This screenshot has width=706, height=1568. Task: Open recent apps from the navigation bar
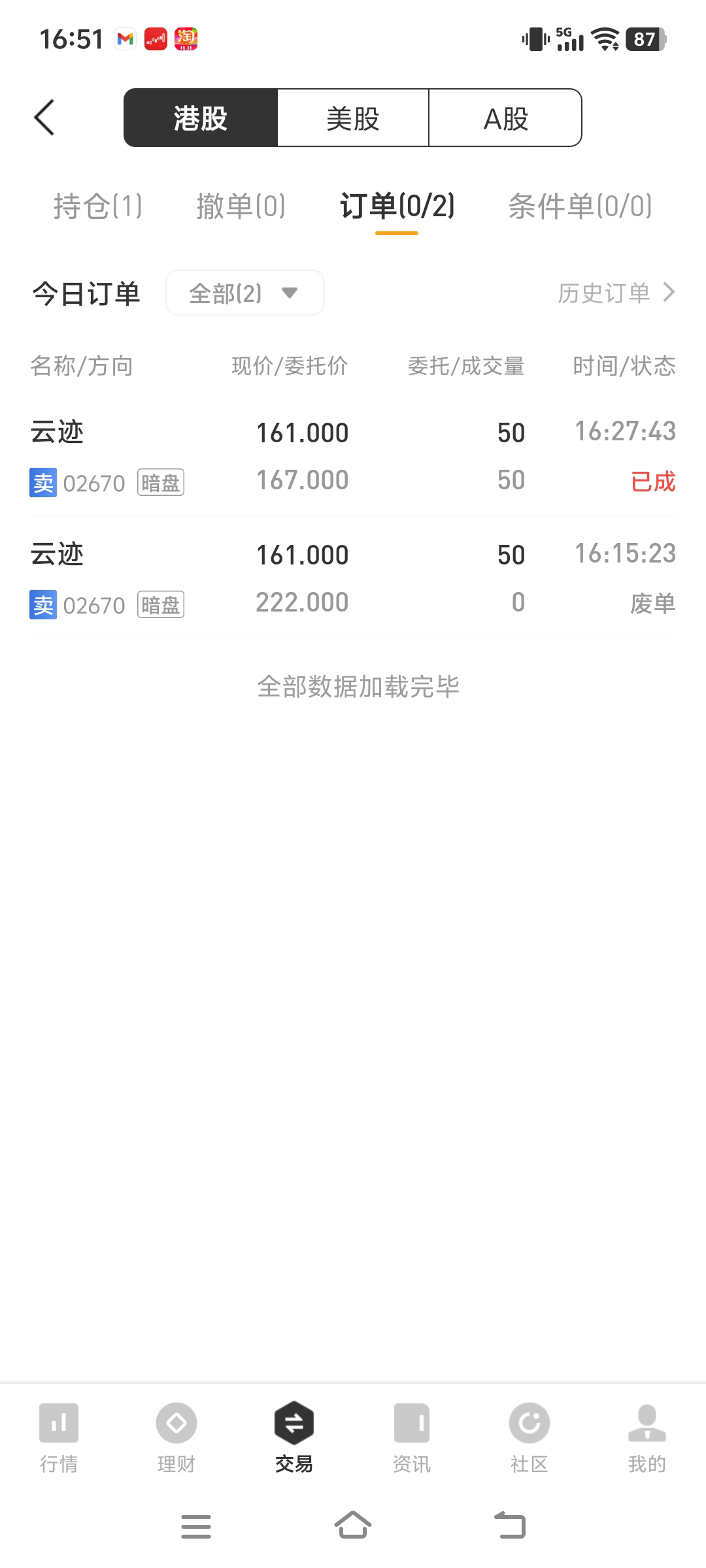coord(196,1526)
